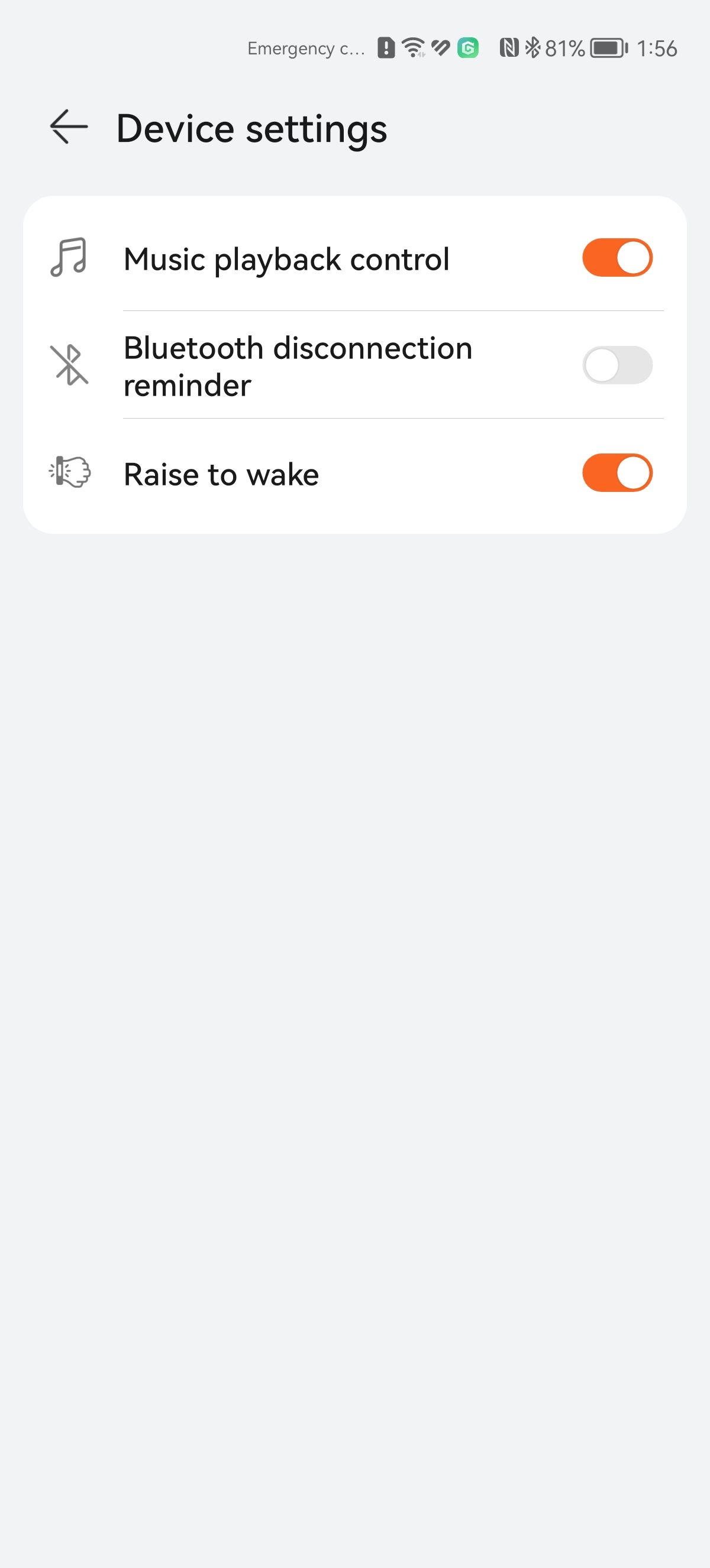
Task: Turn off Music playback control
Action: pos(617,258)
